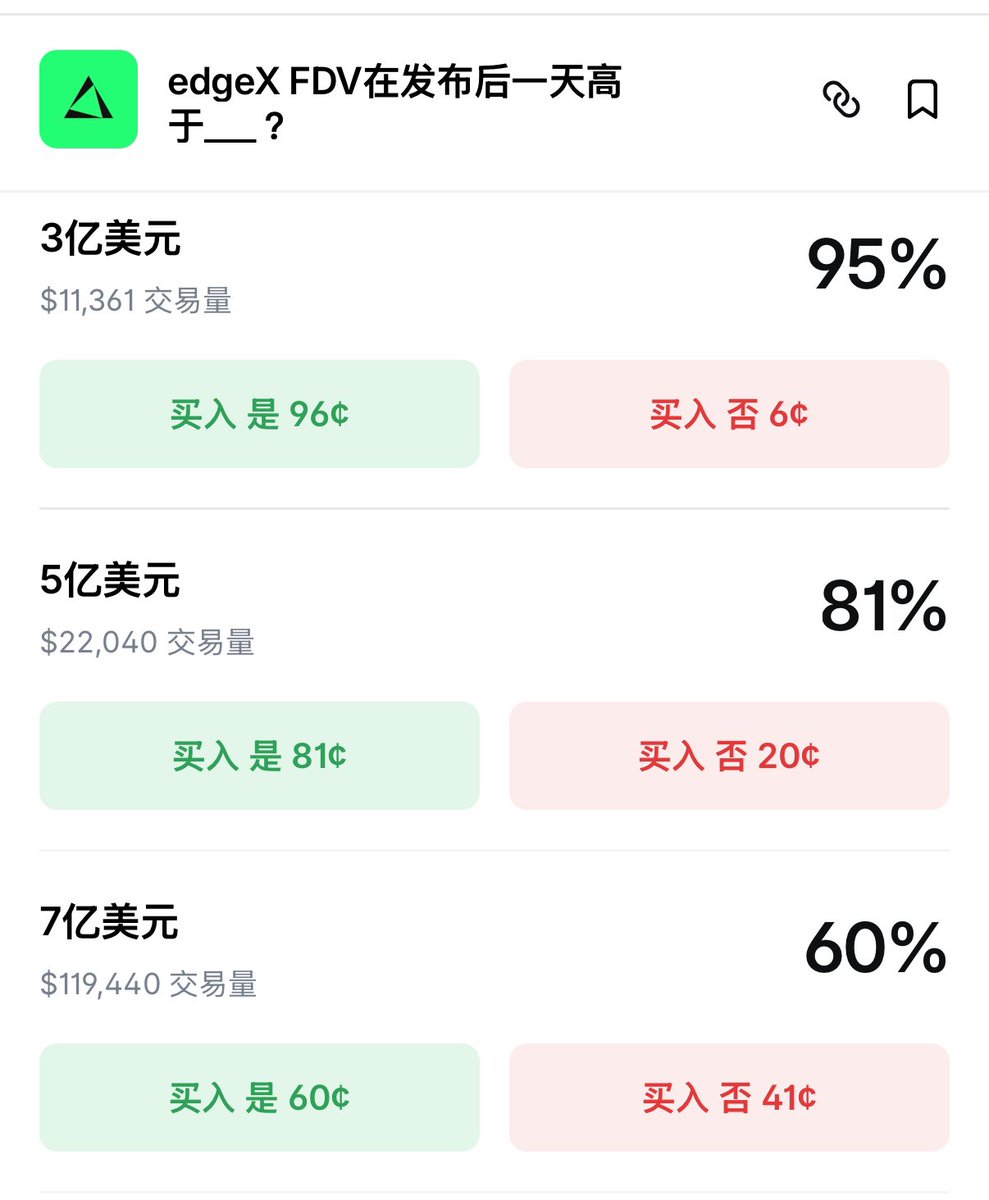Tap 买入 否 41¢ for 7亿美元
Image resolution: width=989 pixels, height=1200 pixels.
(729, 1098)
